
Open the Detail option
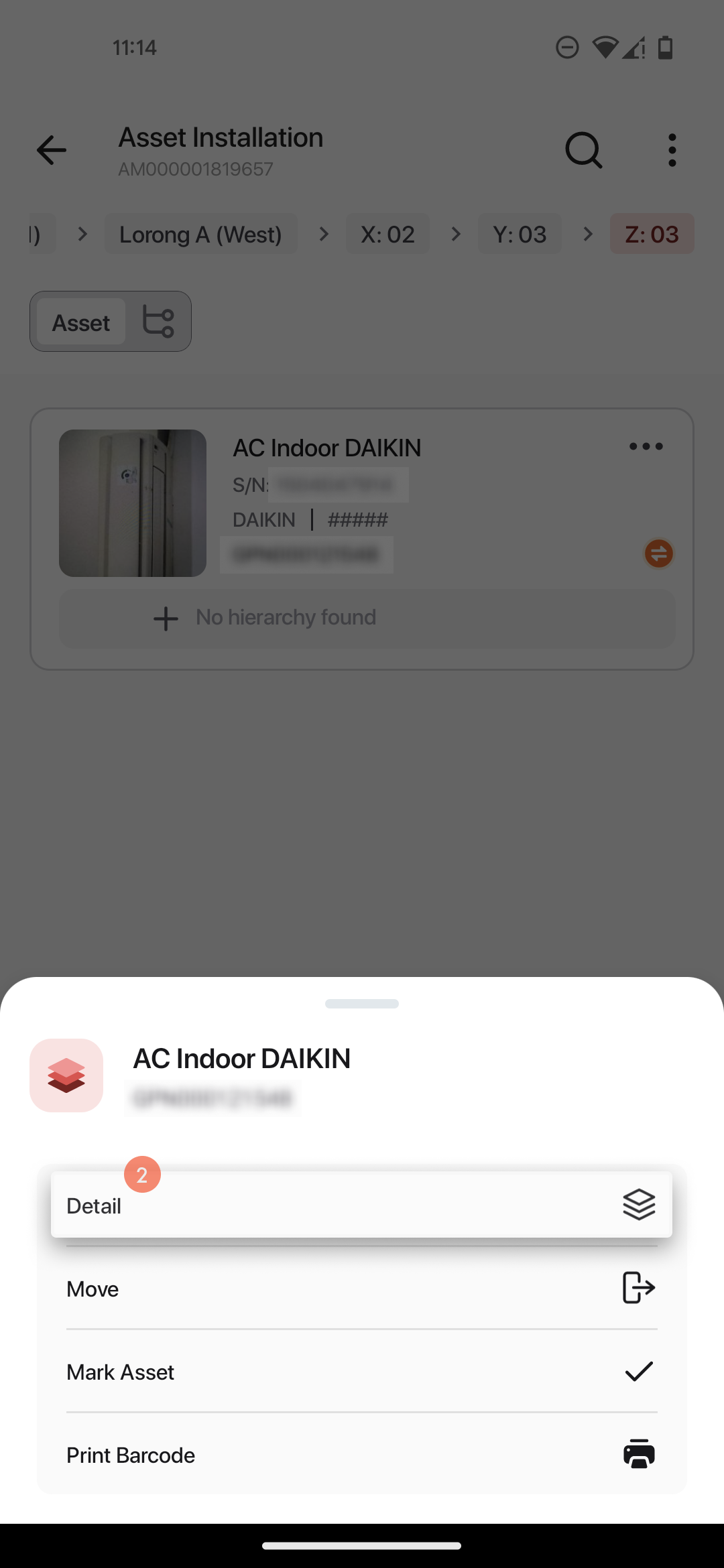coord(361,1205)
